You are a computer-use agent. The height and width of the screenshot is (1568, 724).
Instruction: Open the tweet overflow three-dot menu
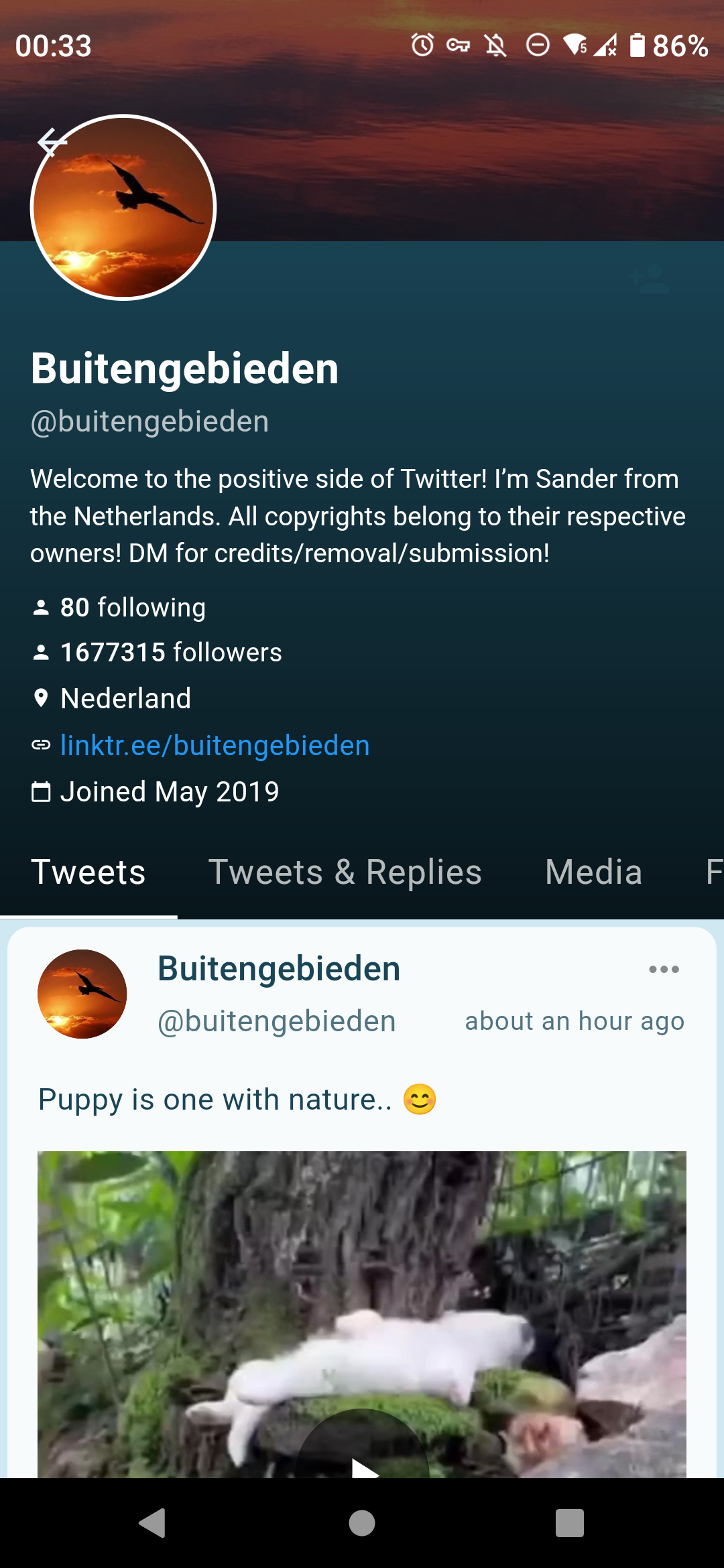click(x=664, y=968)
